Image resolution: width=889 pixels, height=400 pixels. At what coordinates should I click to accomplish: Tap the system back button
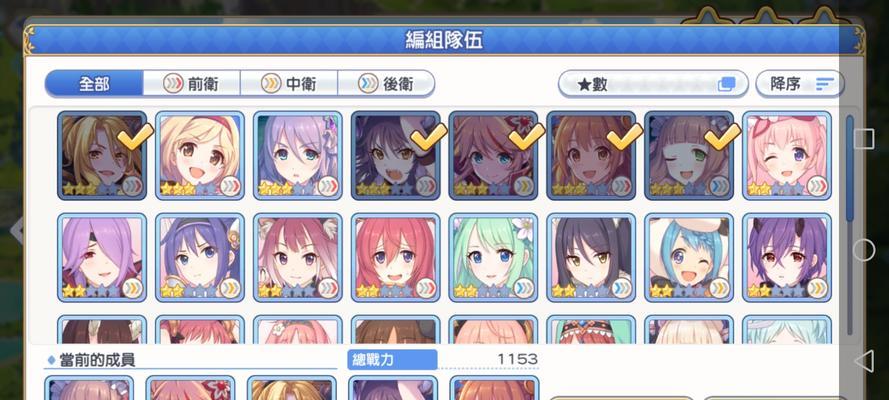pyautogui.click(x=865, y=360)
